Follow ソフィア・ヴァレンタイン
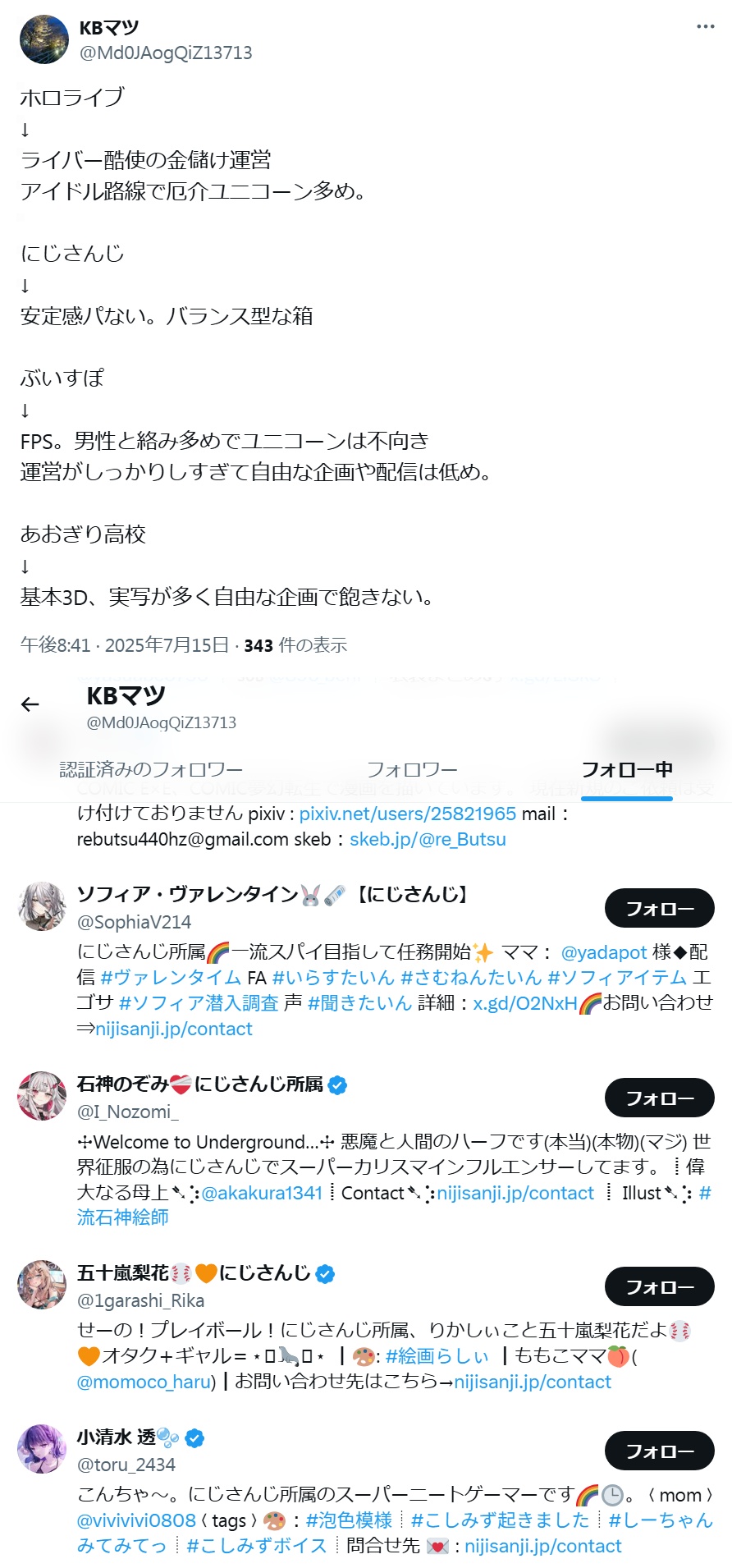This screenshot has height=1568, width=732. (660, 909)
